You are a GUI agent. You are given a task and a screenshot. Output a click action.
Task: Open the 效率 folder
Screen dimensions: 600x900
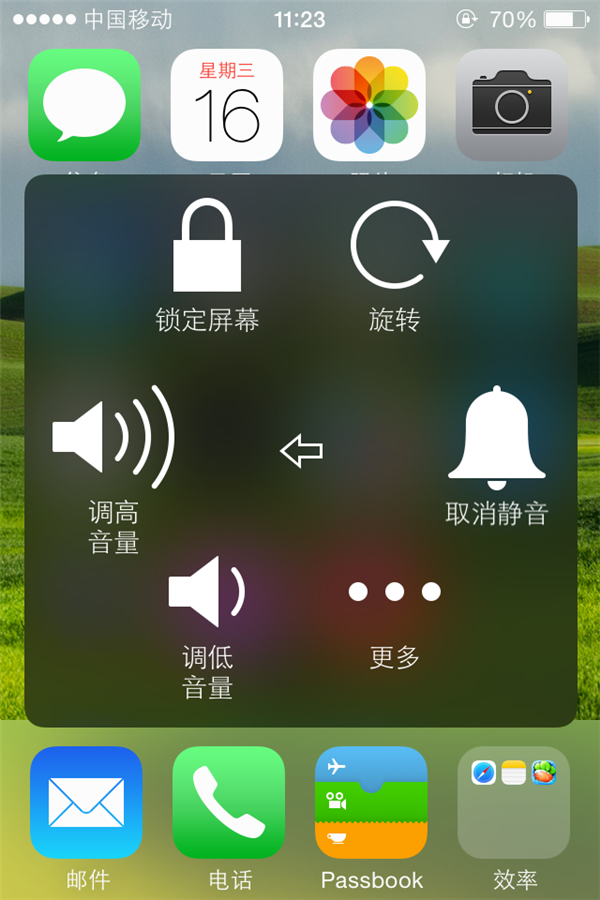click(514, 802)
